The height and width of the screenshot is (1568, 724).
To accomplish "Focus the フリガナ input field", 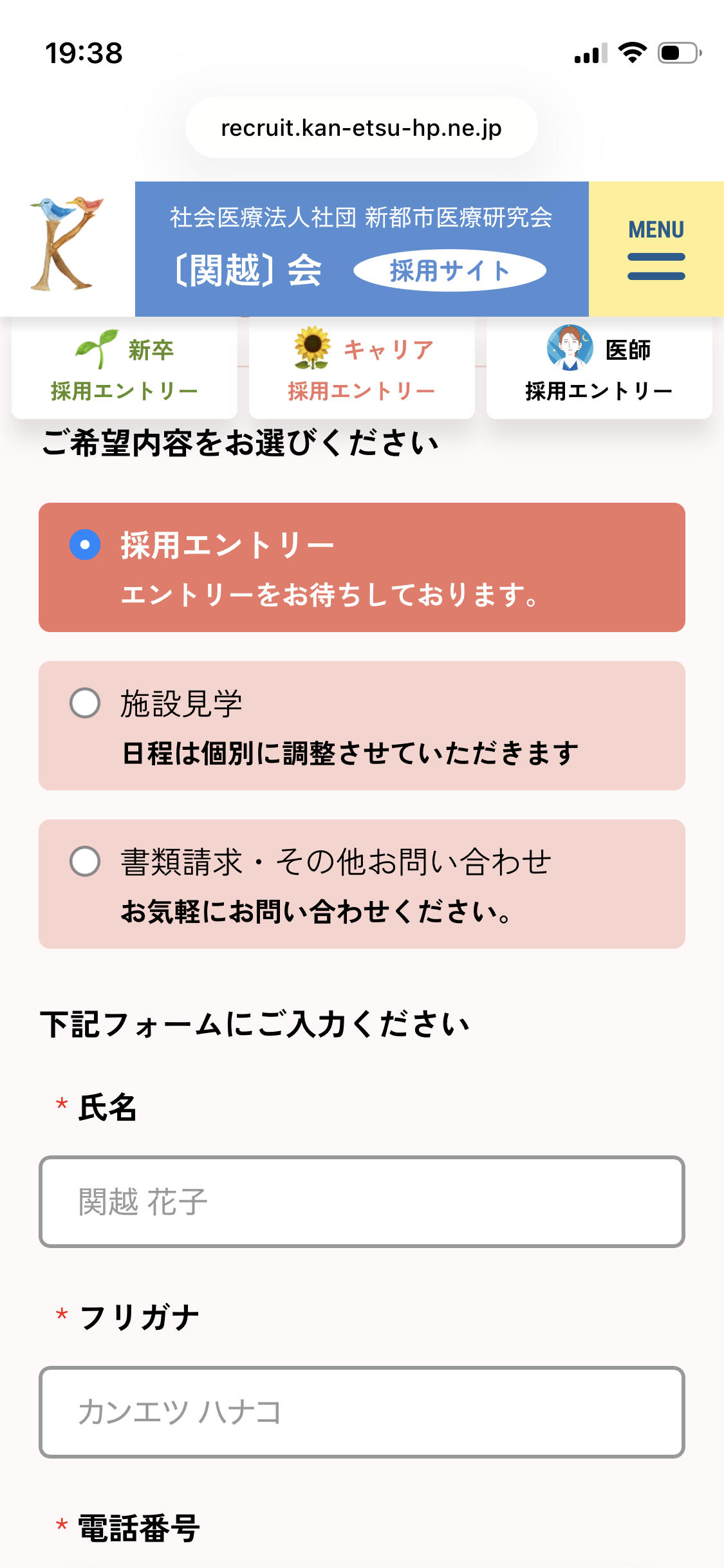I will (362, 1412).
